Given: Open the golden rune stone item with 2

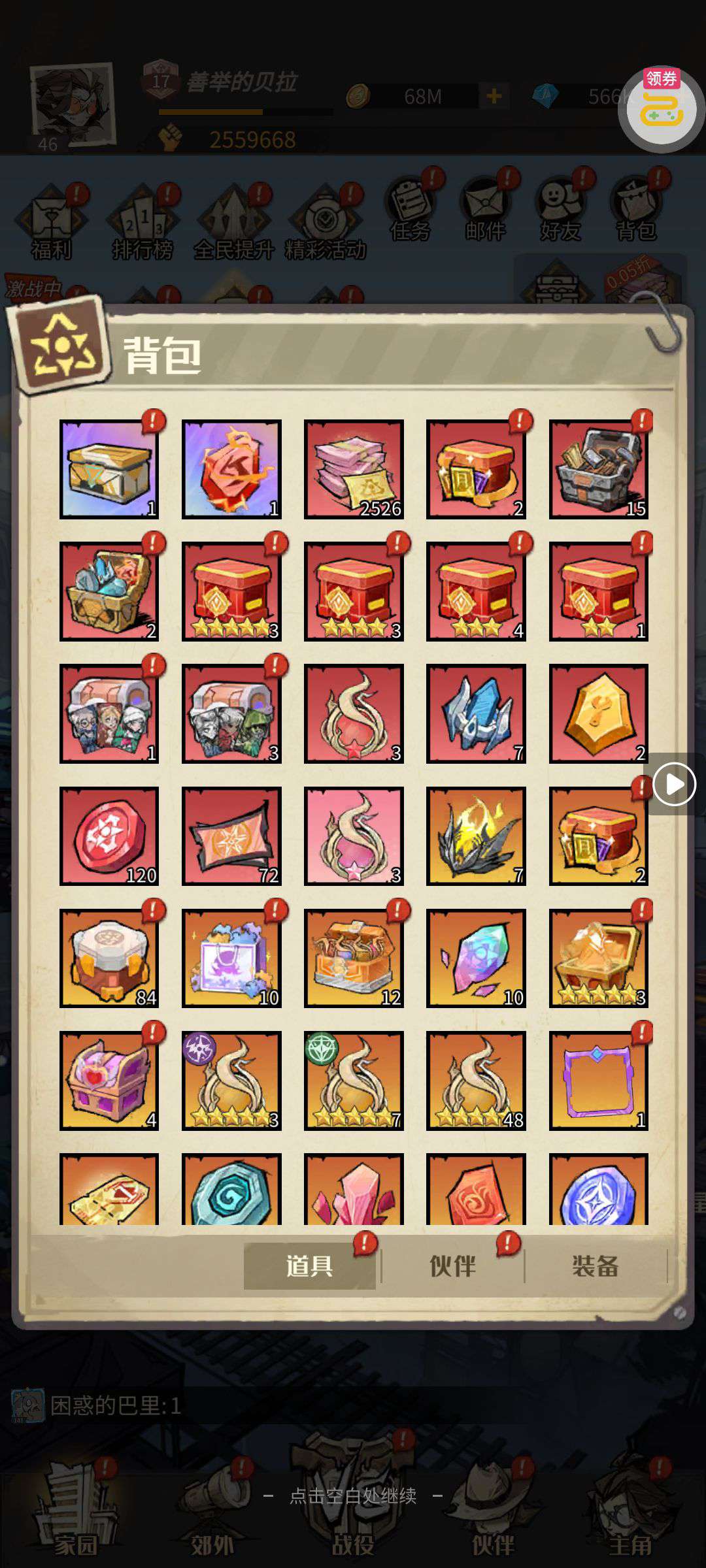Looking at the screenshot, I should [598, 713].
